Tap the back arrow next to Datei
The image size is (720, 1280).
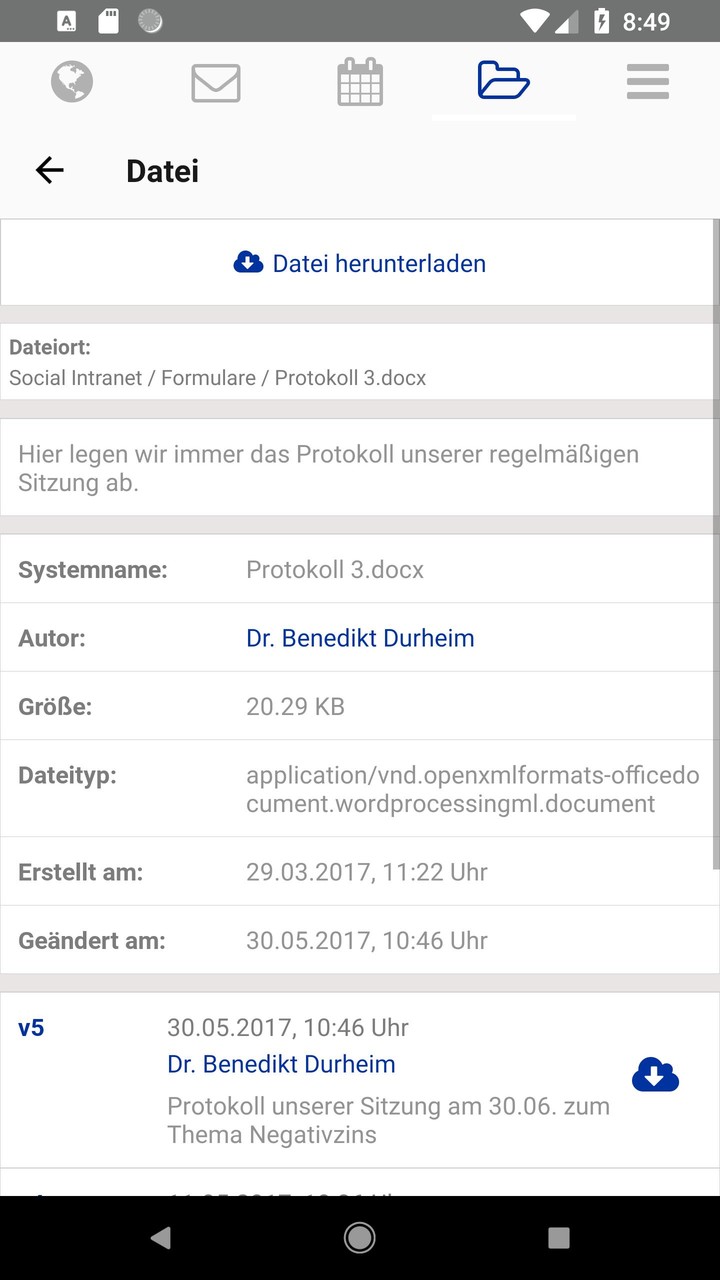point(49,170)
